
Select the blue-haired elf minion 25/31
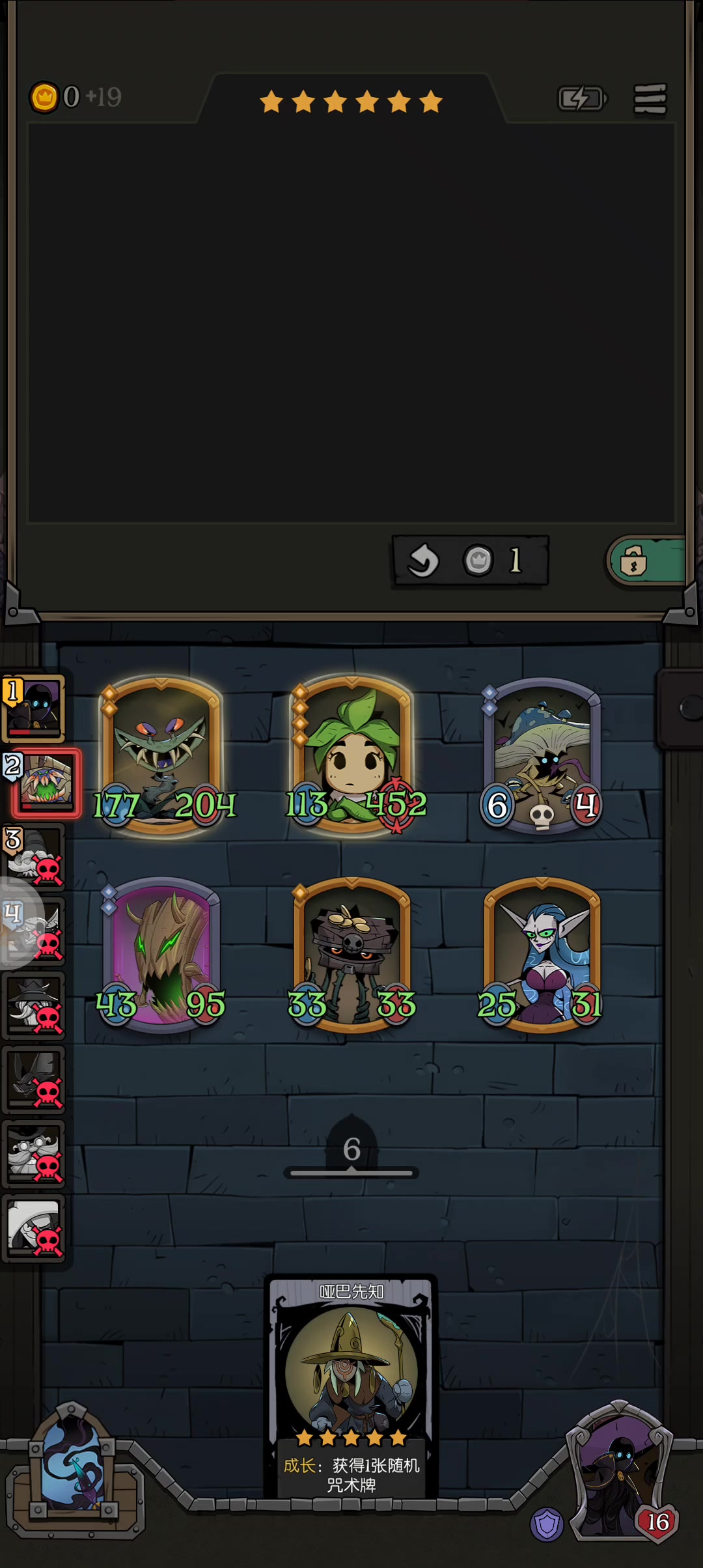[x=542, y=956]
